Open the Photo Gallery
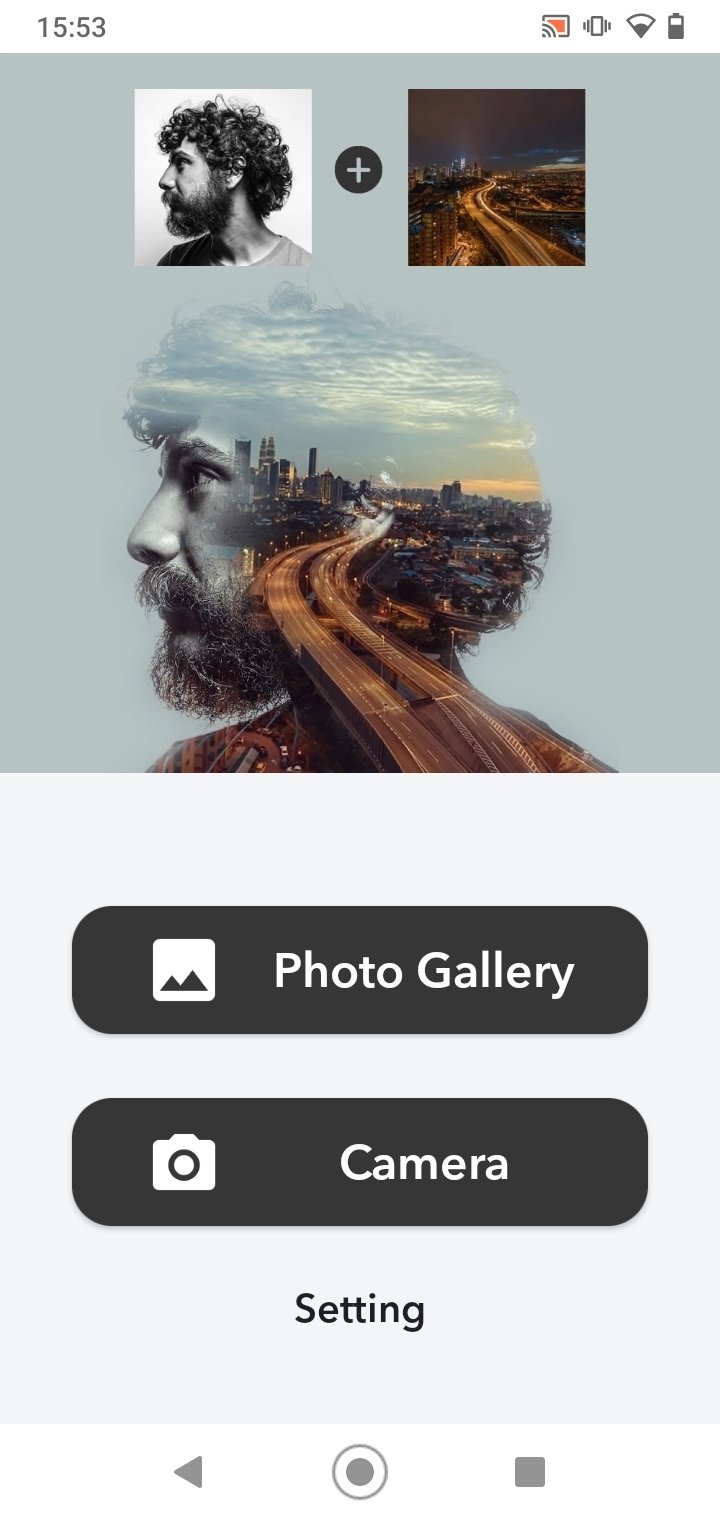Image resolution: width=720 pixels, height=1520 pixels. tap(360, 970)
